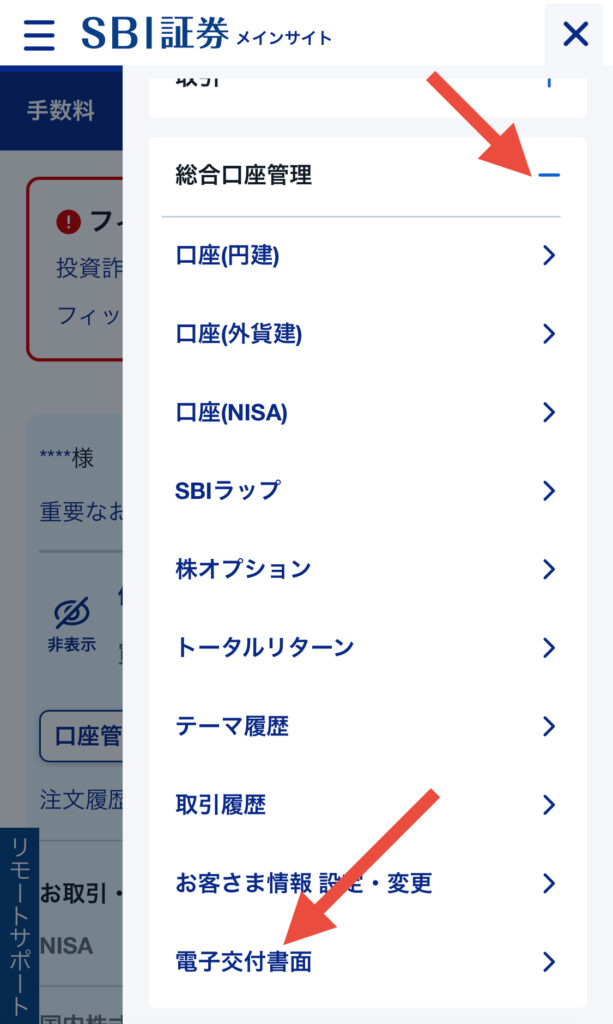Viewport: 613px width, 1024px height.
Task: Open お客さま情報 設定・変更
Action: pyautogui.click(x=366, y=883)
